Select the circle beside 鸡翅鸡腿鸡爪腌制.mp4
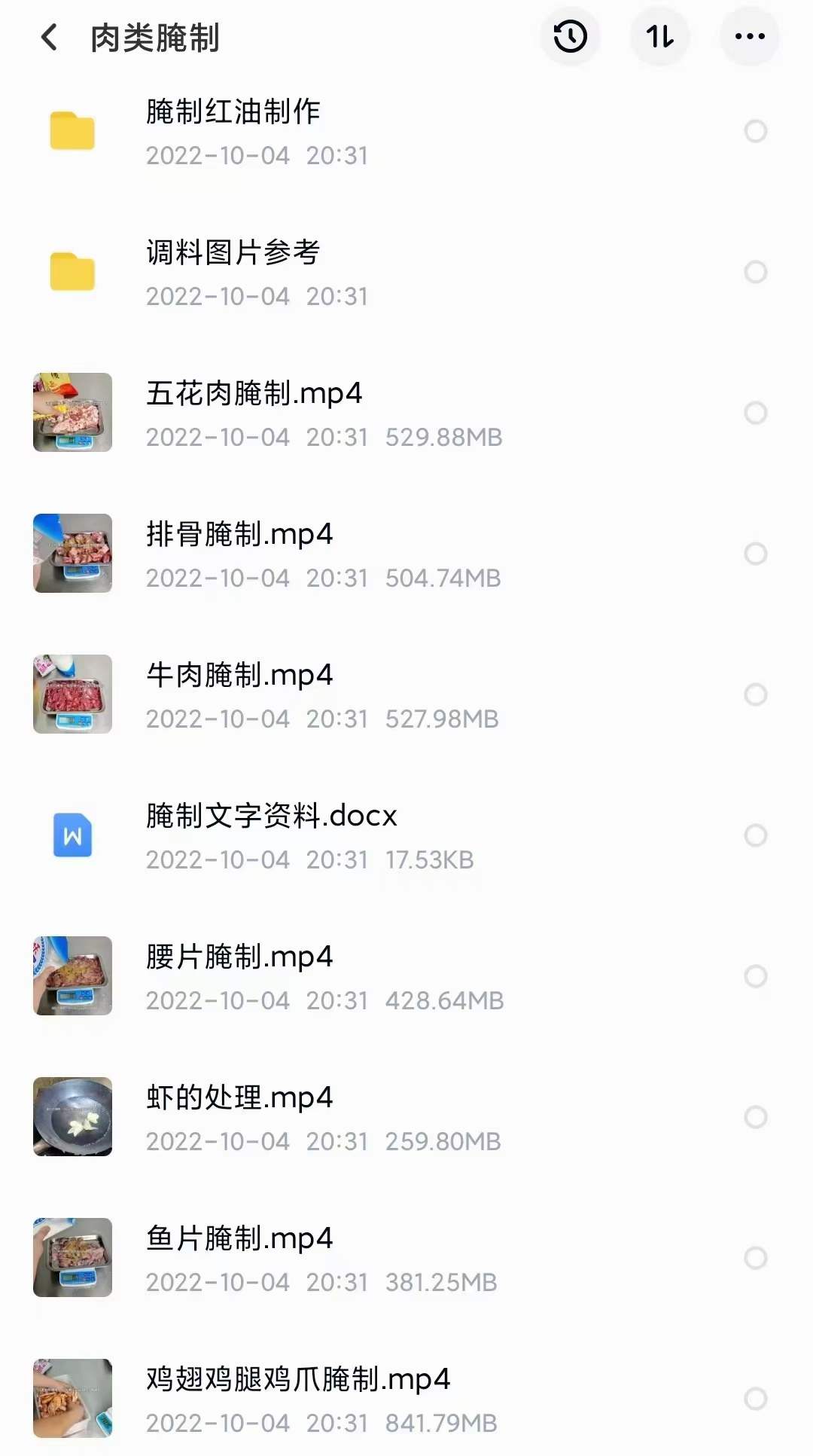 (x=756, y=1400)
